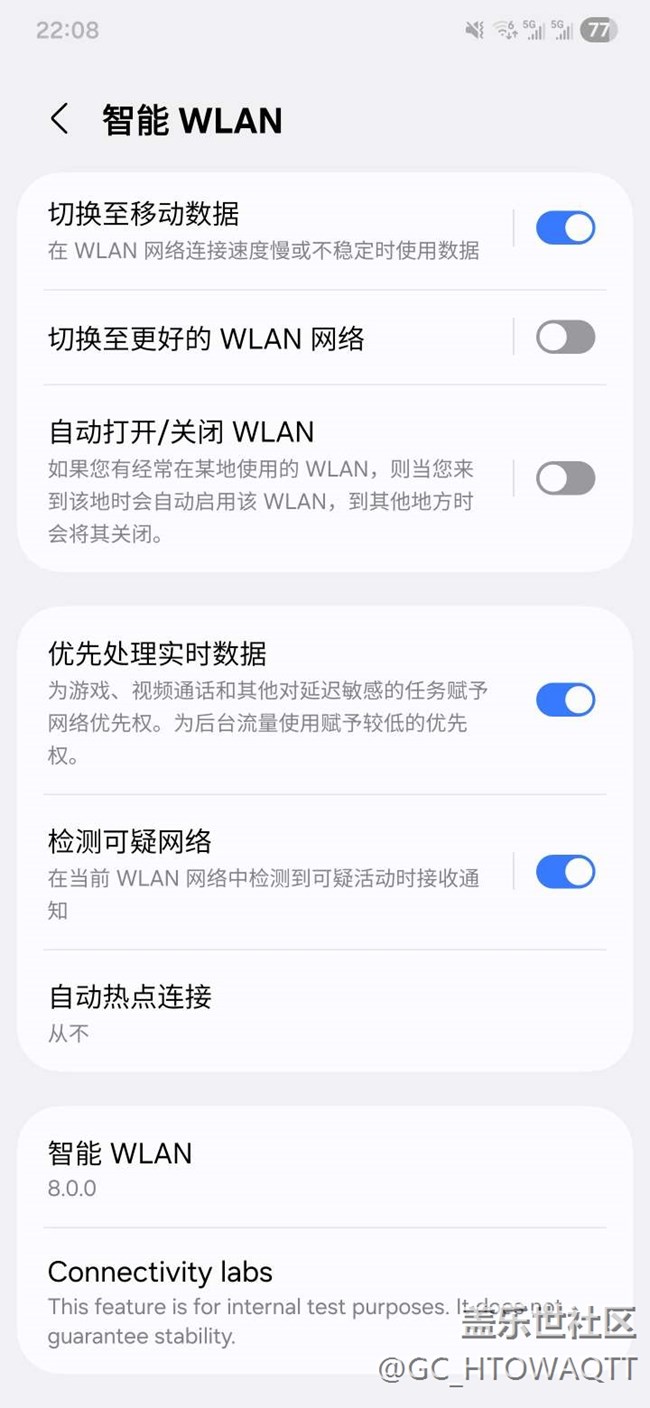Enable the 切换至更好的 WLAN 网络 switch
Screen dimensions: 650x1408
click(x=565, y=337)
